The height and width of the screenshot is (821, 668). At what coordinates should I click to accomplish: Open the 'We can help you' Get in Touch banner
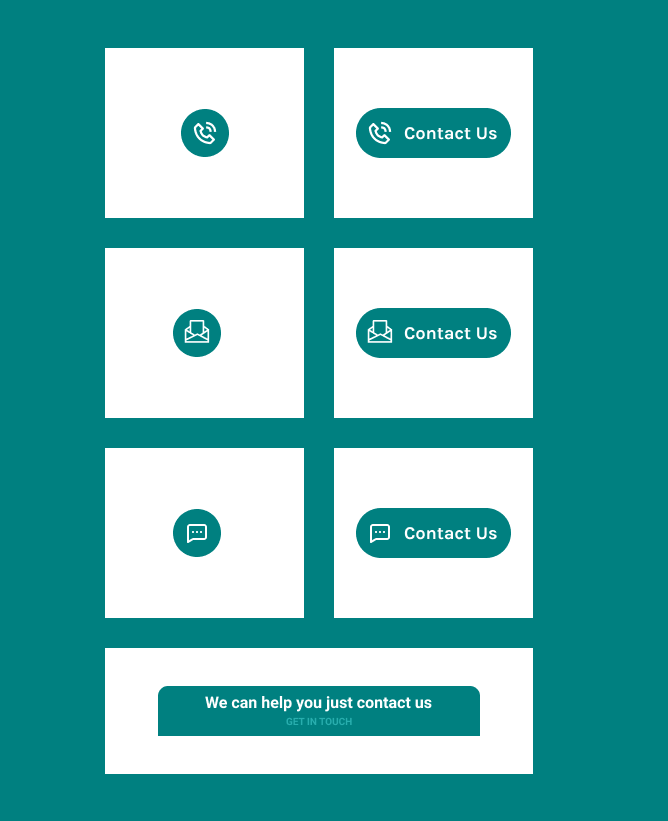319,711
